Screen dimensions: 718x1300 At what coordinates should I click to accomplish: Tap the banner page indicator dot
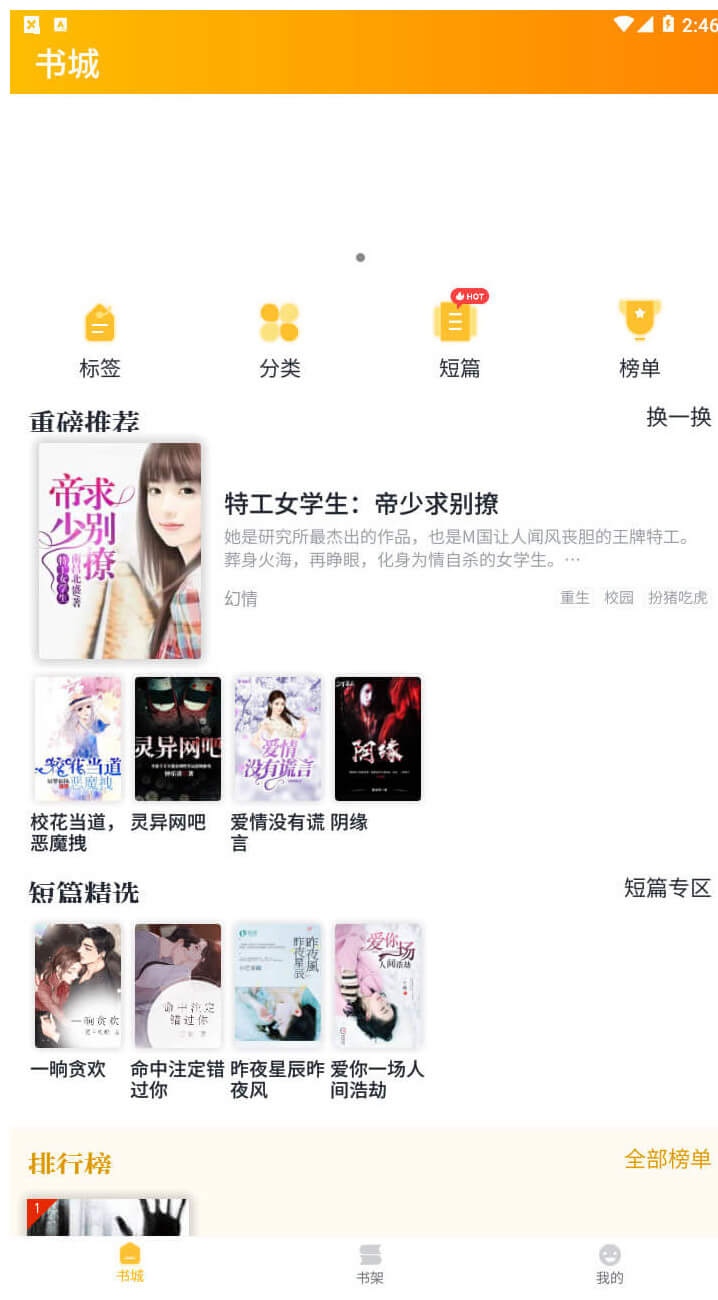[x=360, y=257]
